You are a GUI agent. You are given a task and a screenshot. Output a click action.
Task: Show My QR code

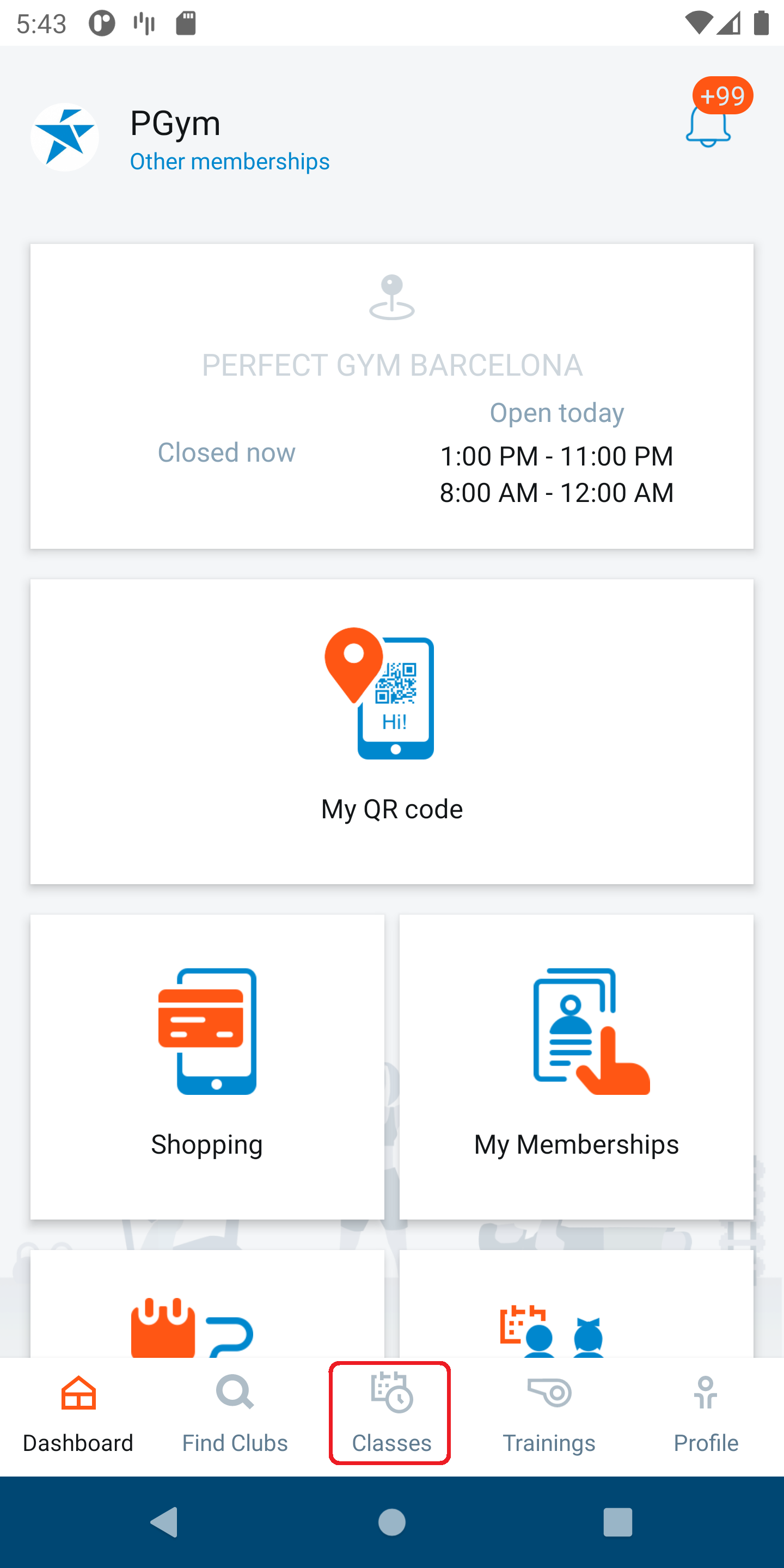[x=392, y=731]
